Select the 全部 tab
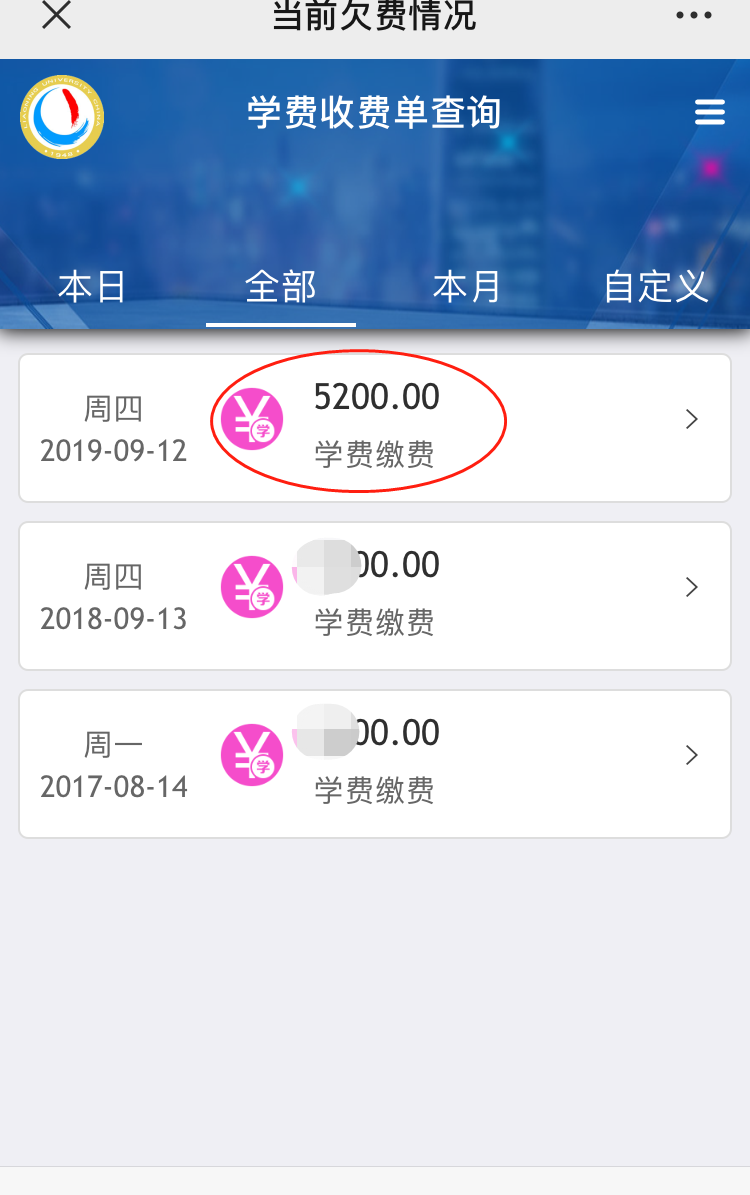Viewport: 750px width, 1195px height. click(281, 287)
